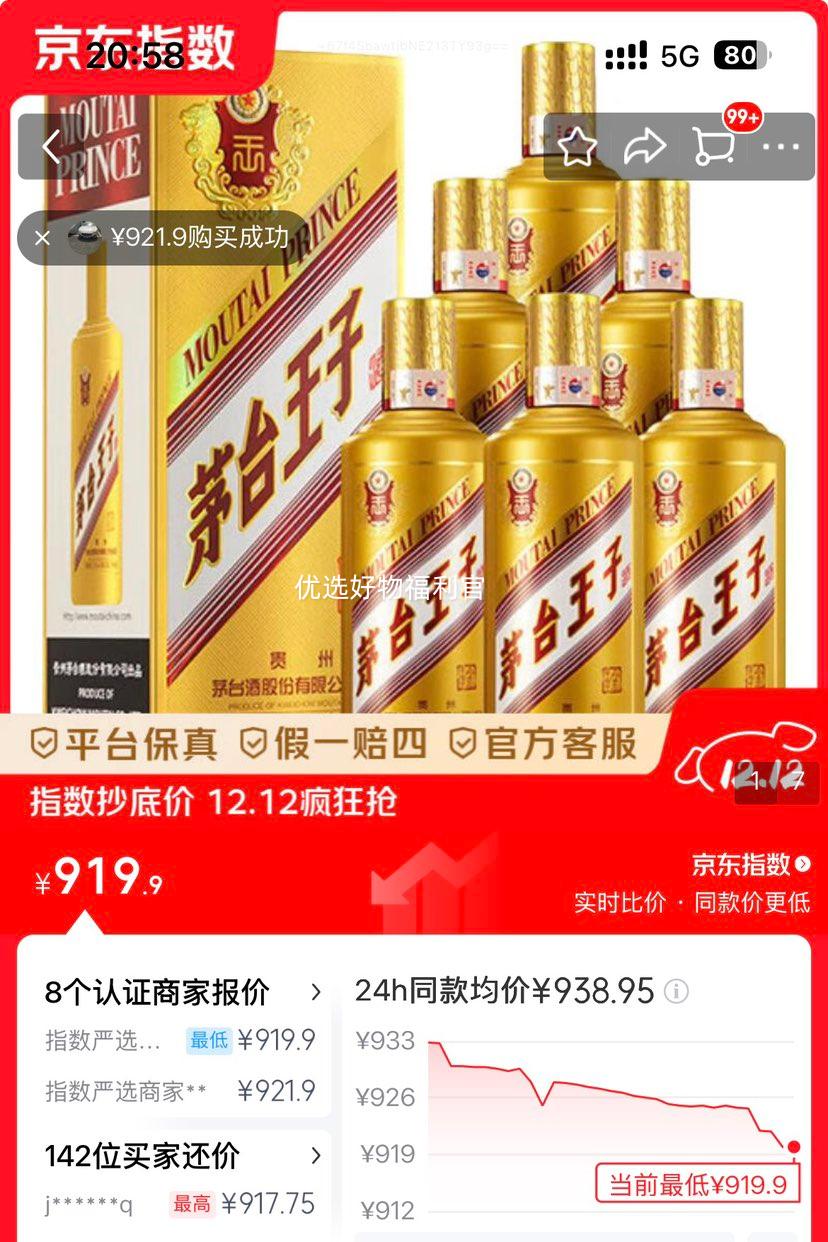
Task: Open the share icon
Action: (646, 146)
